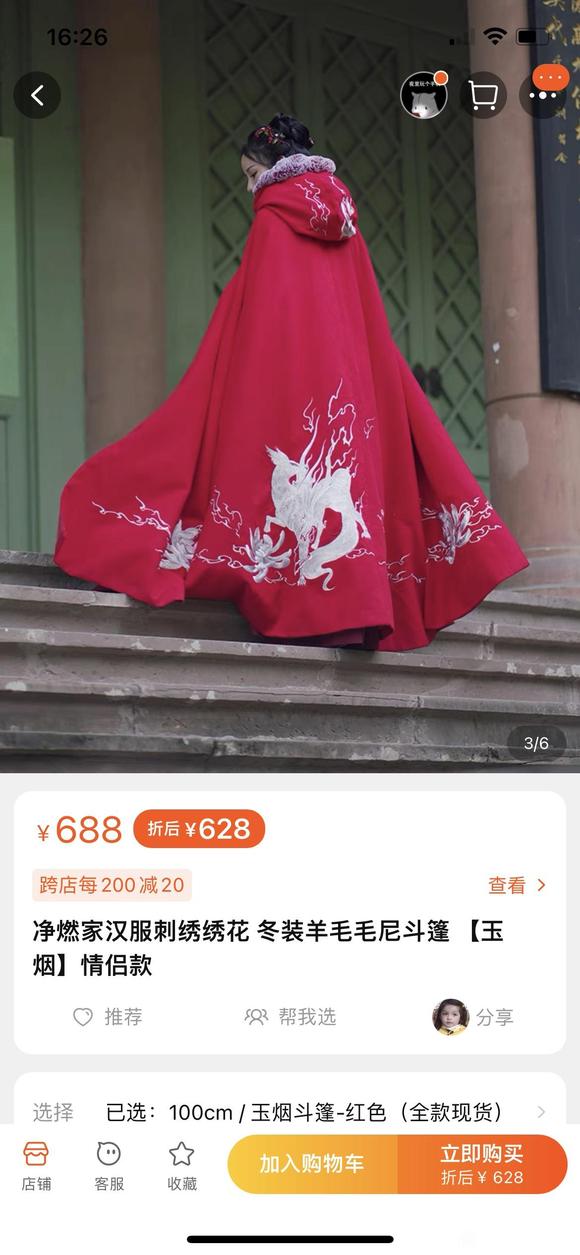Add item to favorites with 收藏

tap(181, 1166)
